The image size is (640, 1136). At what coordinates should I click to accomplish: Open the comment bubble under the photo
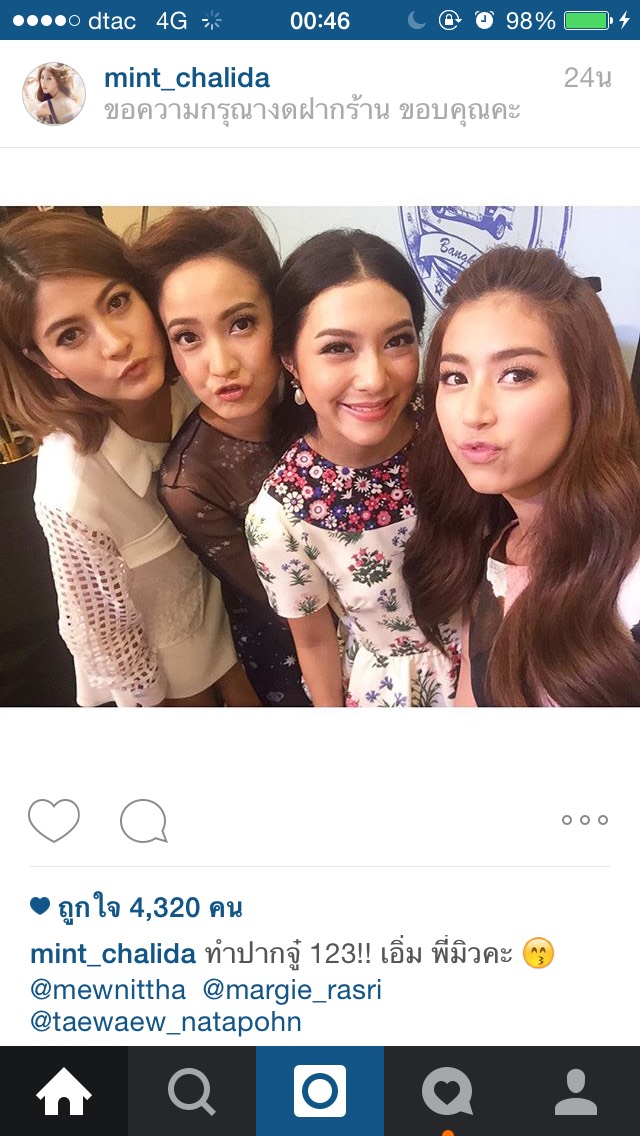pyautogui.click(x=143, y=822)
